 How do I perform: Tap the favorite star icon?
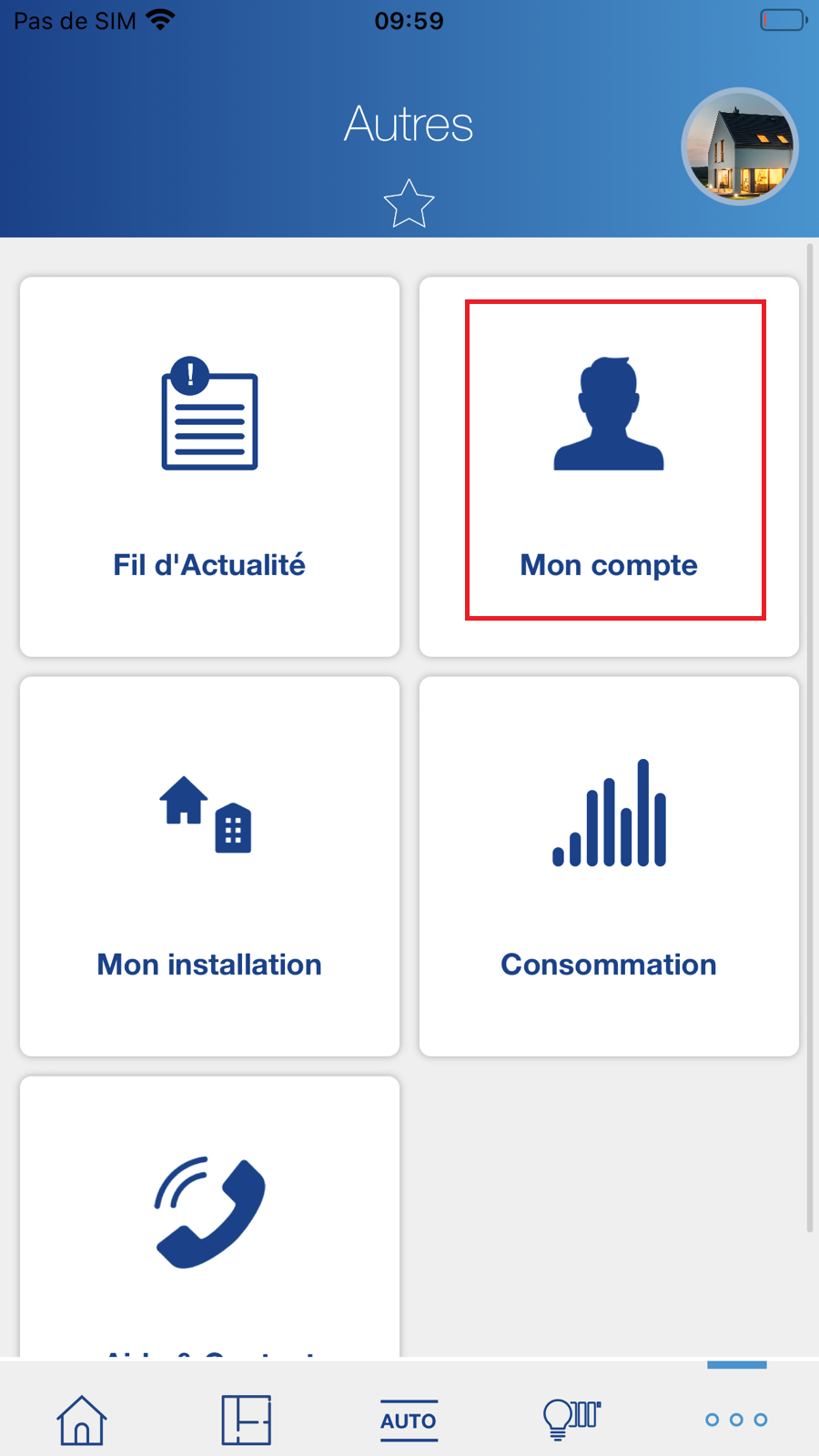click(x=409, y=203)
